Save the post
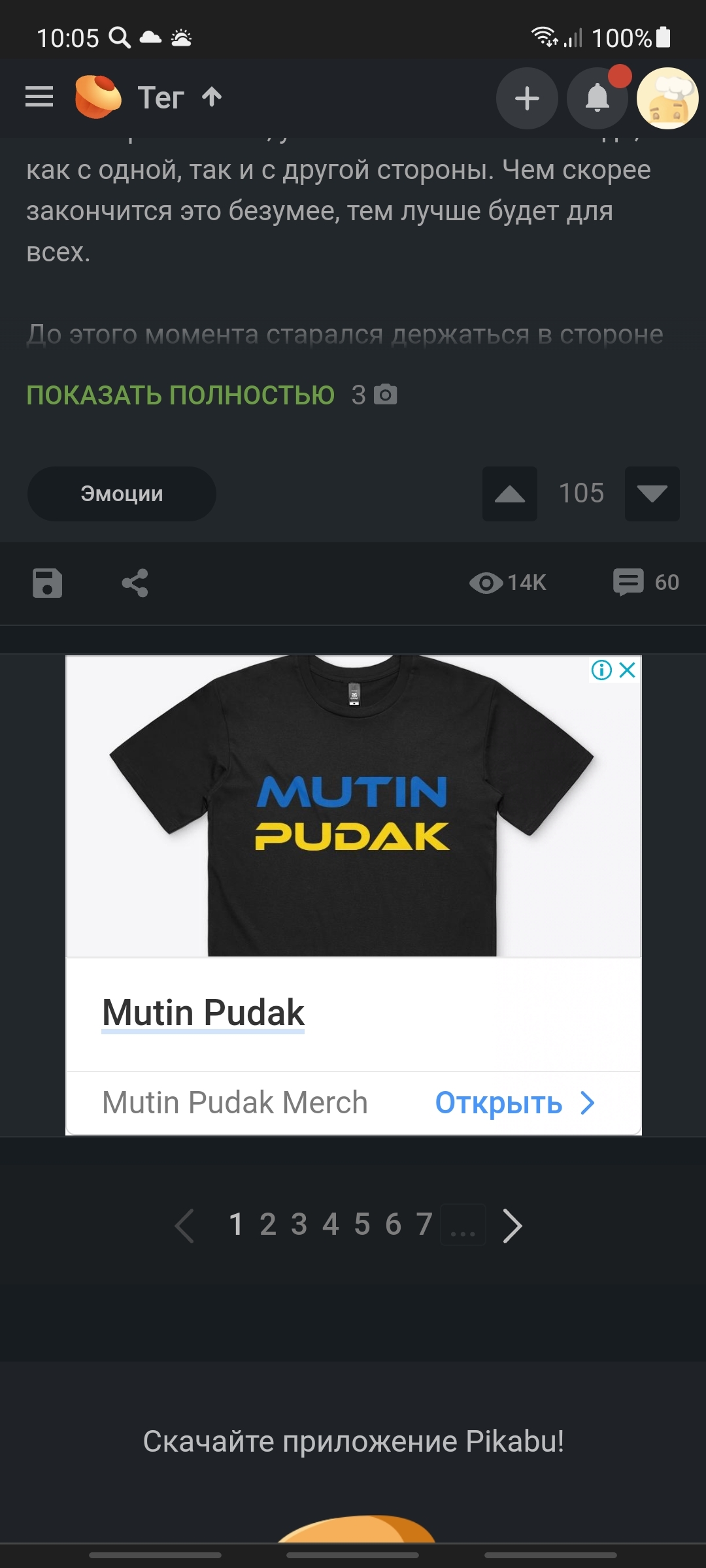The height and width of the screenshot is (1568, 706). (x=48, y=583)
